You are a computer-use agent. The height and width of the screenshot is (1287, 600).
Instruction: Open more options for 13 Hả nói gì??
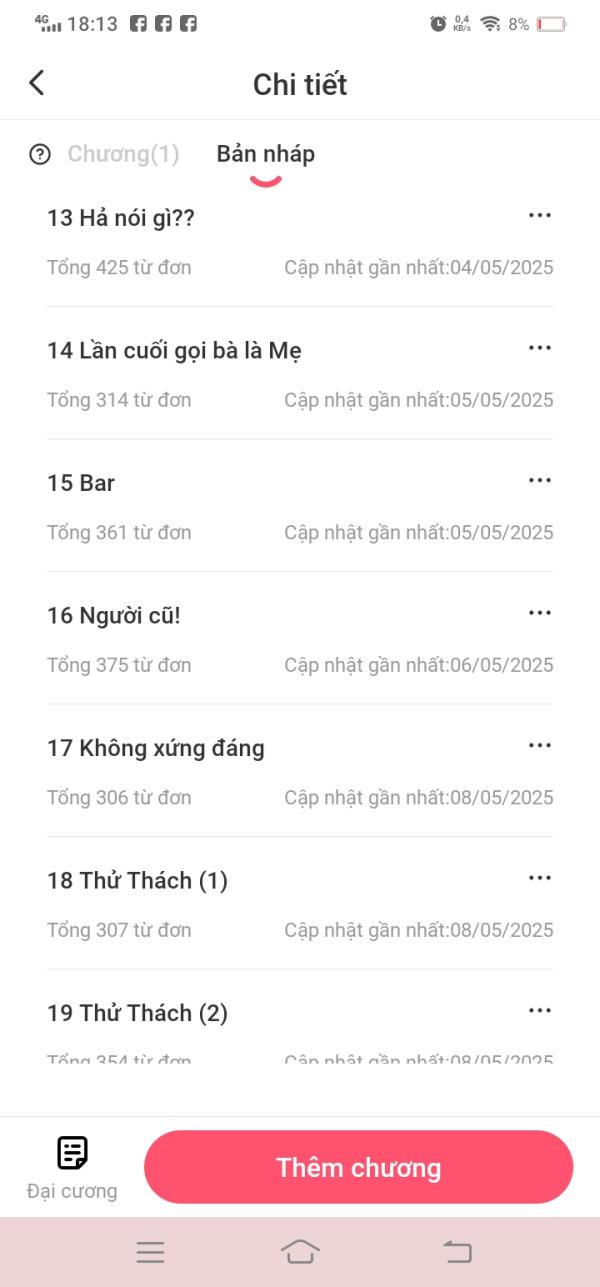540,215
